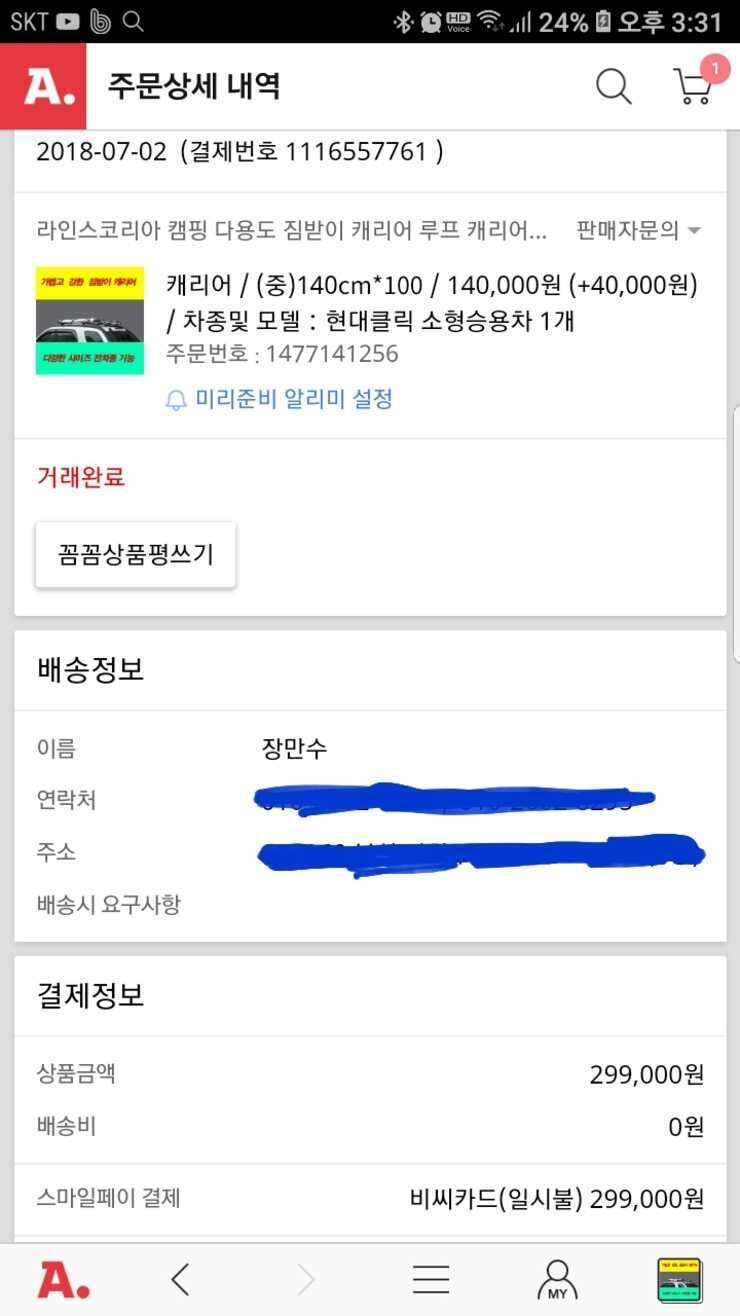Screen dimensions: 740x1316
Task: Expand the 판매자문의 dropdown
Action: pos(638,231)
